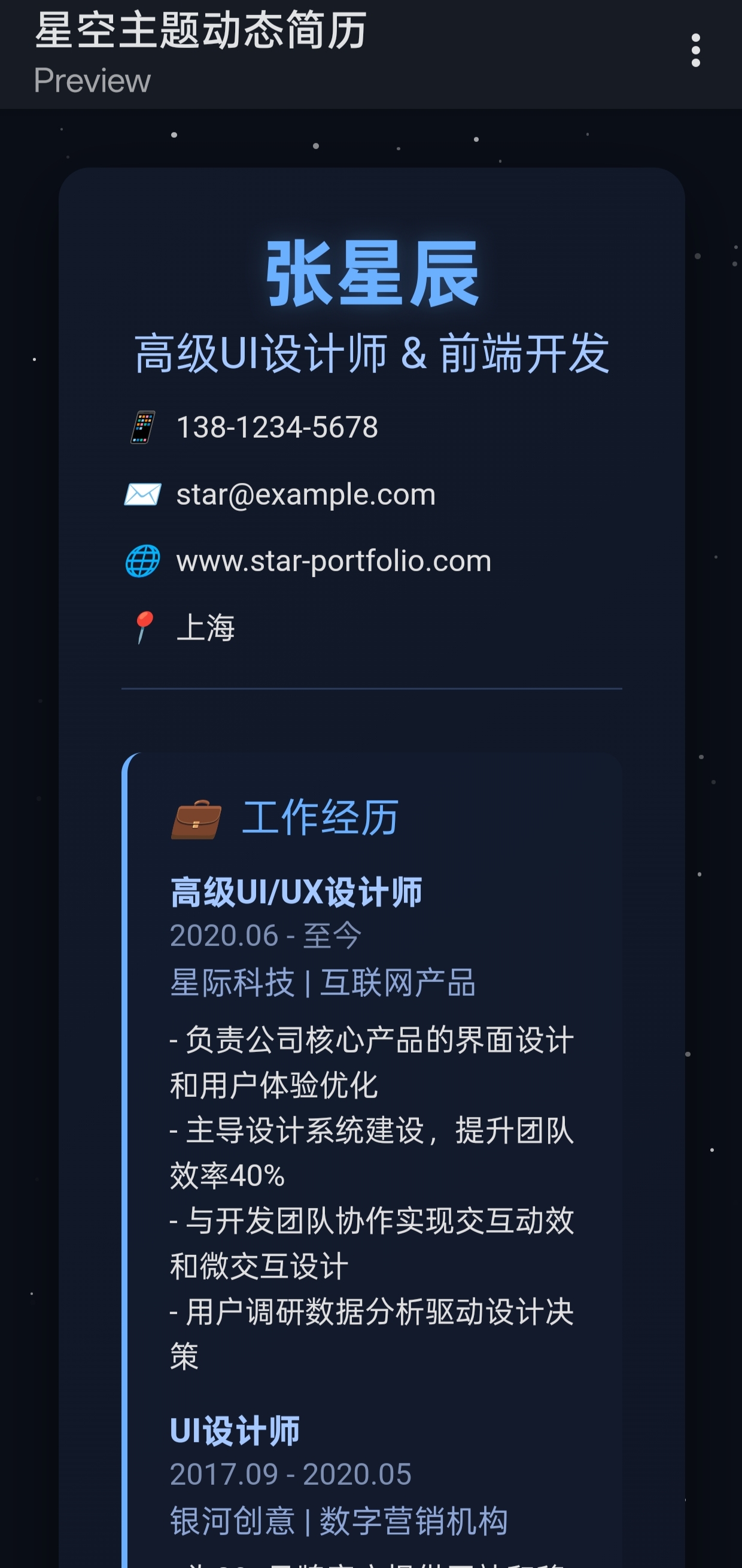
Task: Open the three-dot overflow menu
Action: point(696,50)
